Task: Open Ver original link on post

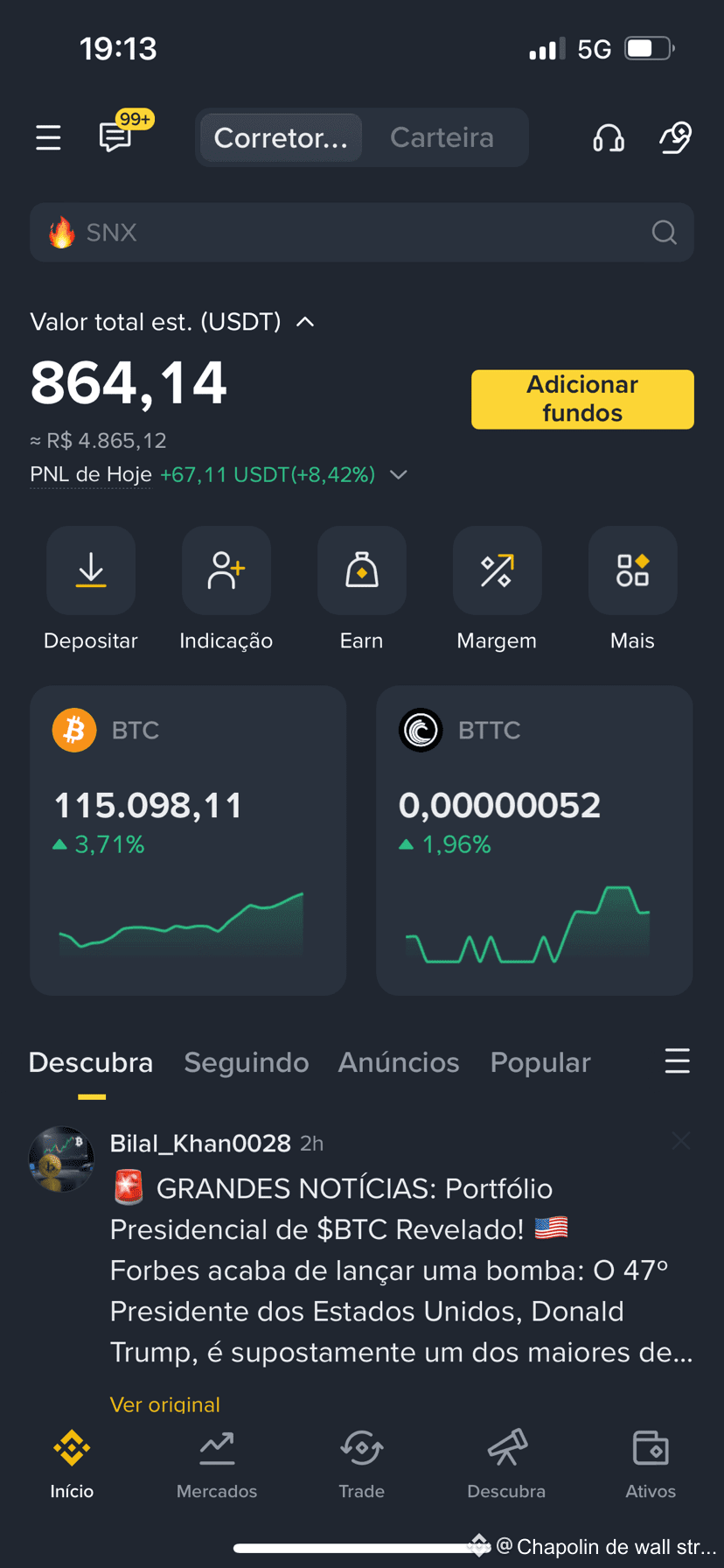Action: 165,1403
